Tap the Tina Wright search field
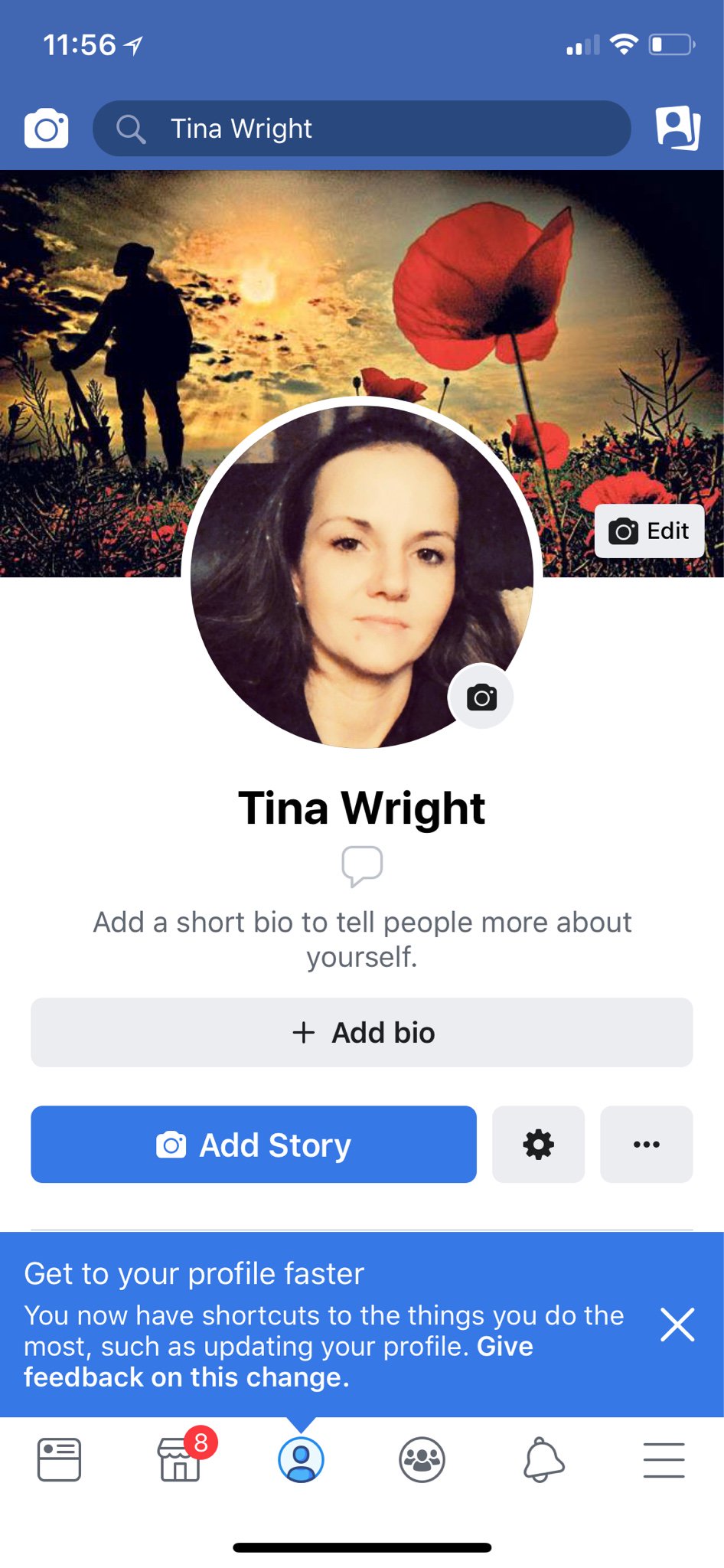The width and height of the screenshot is (724, 1568). point(361,129)
